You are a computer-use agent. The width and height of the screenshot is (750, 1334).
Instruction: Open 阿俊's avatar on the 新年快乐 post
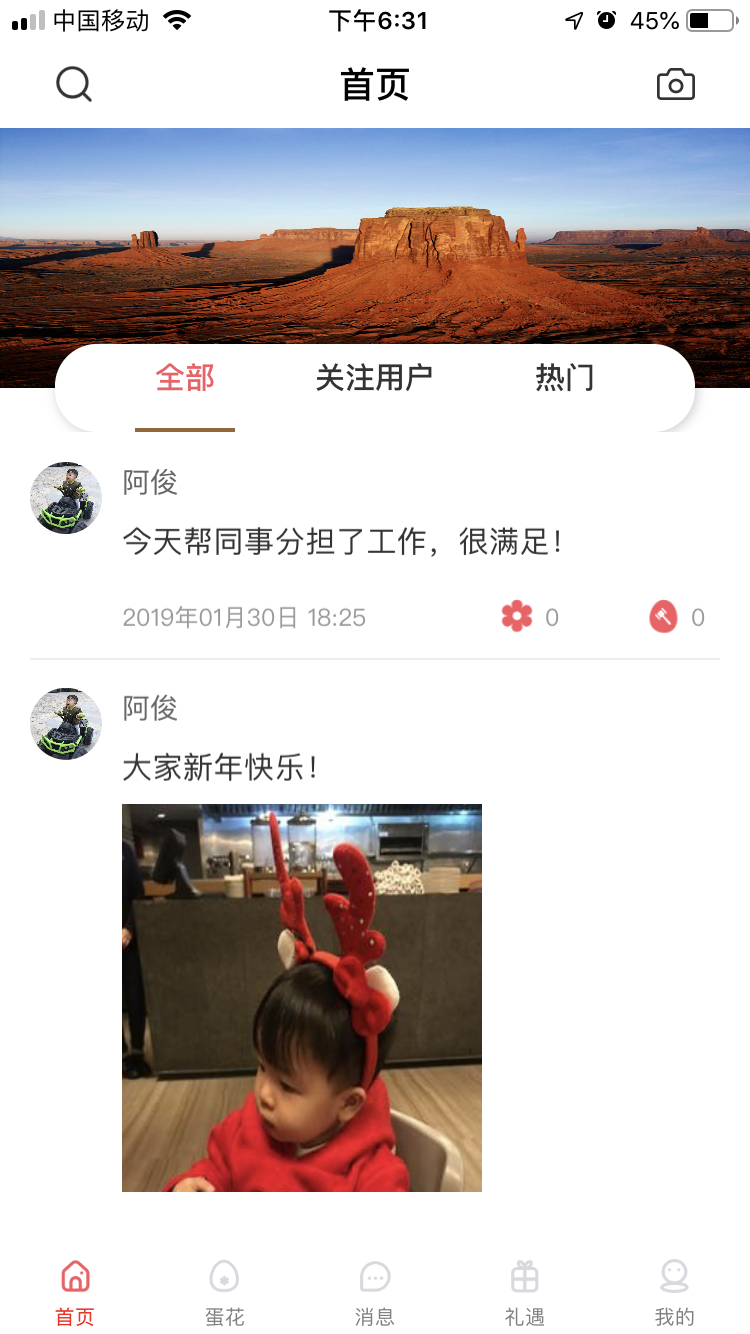[66, 724]
